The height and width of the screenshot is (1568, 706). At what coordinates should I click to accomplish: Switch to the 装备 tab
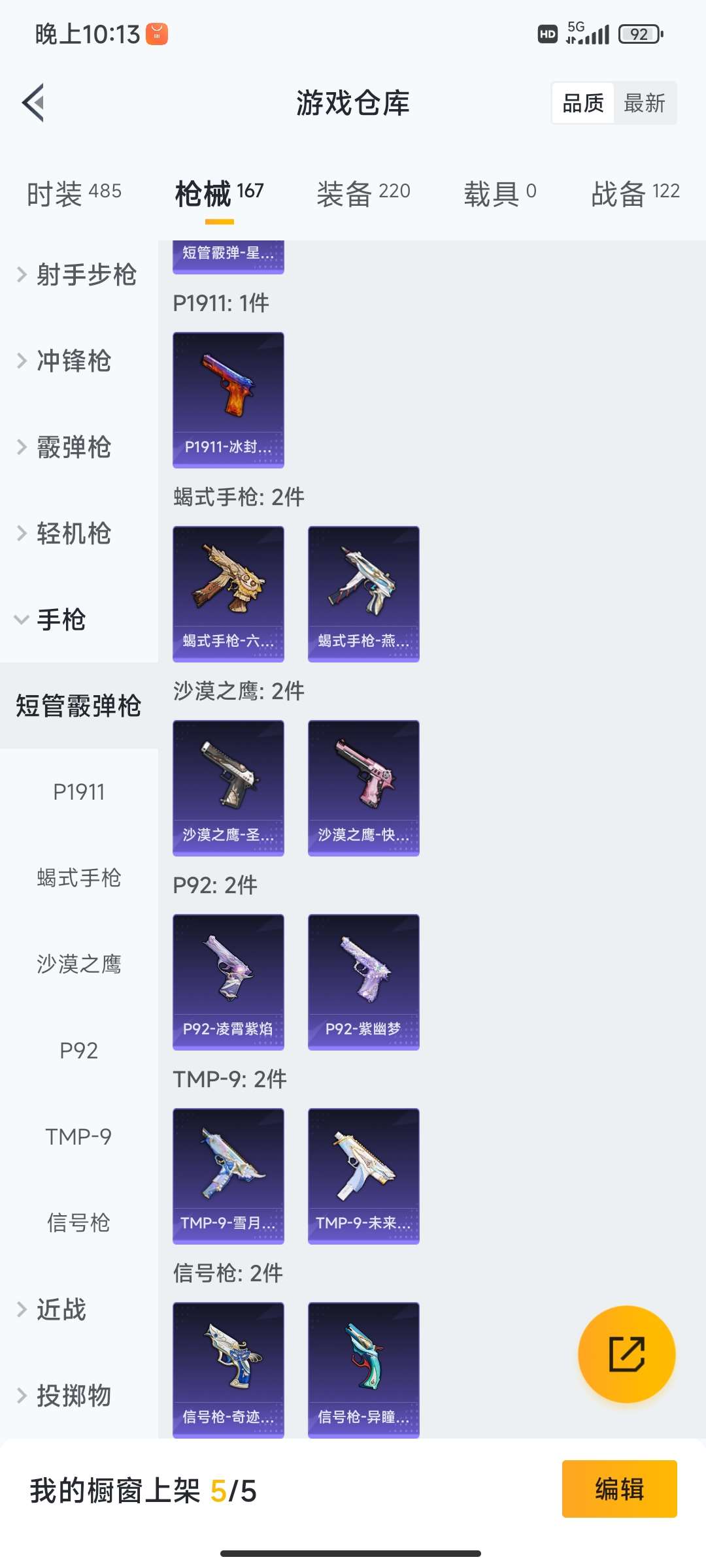click(363, 193)
